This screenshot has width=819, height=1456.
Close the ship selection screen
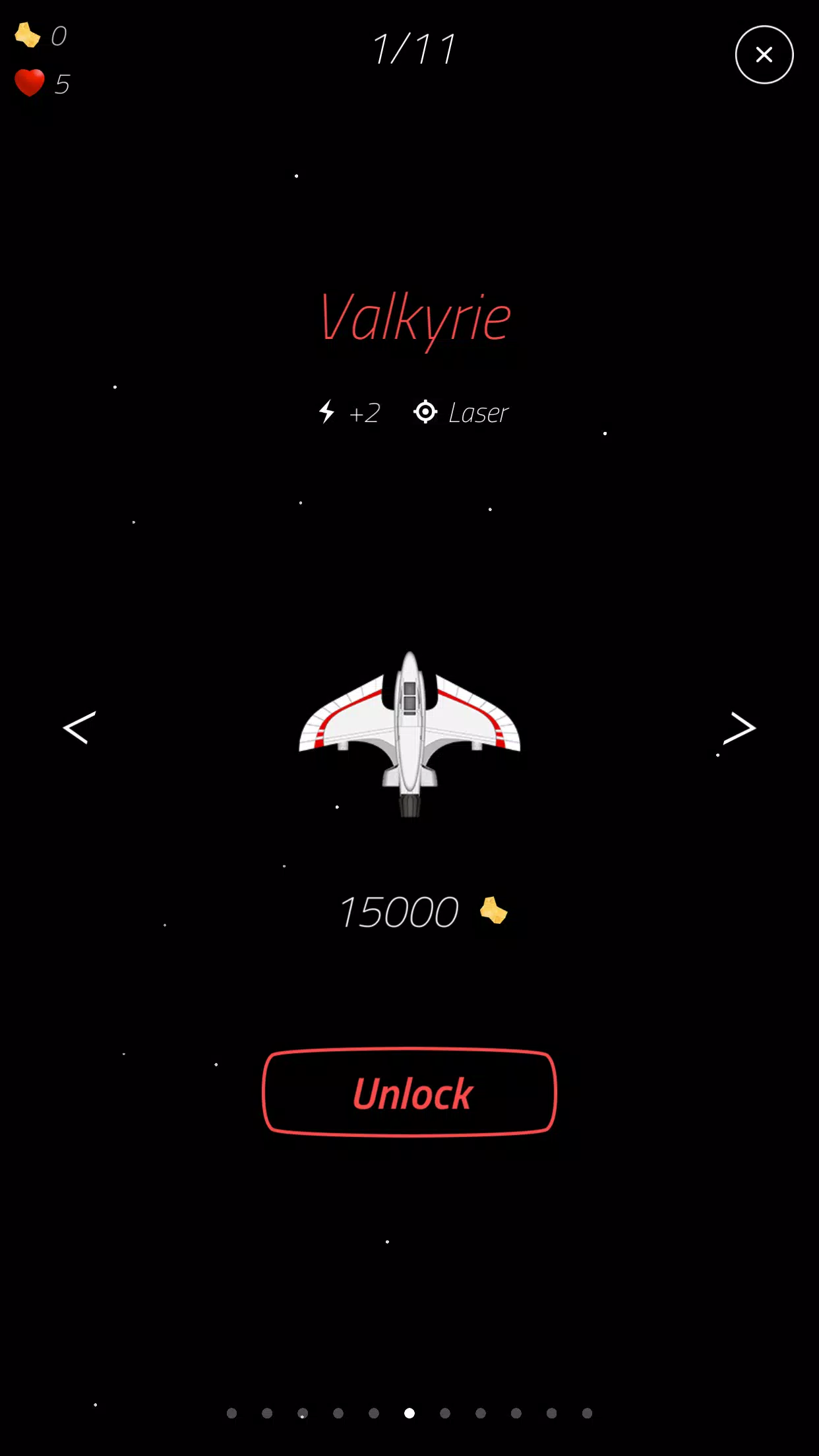764,54
